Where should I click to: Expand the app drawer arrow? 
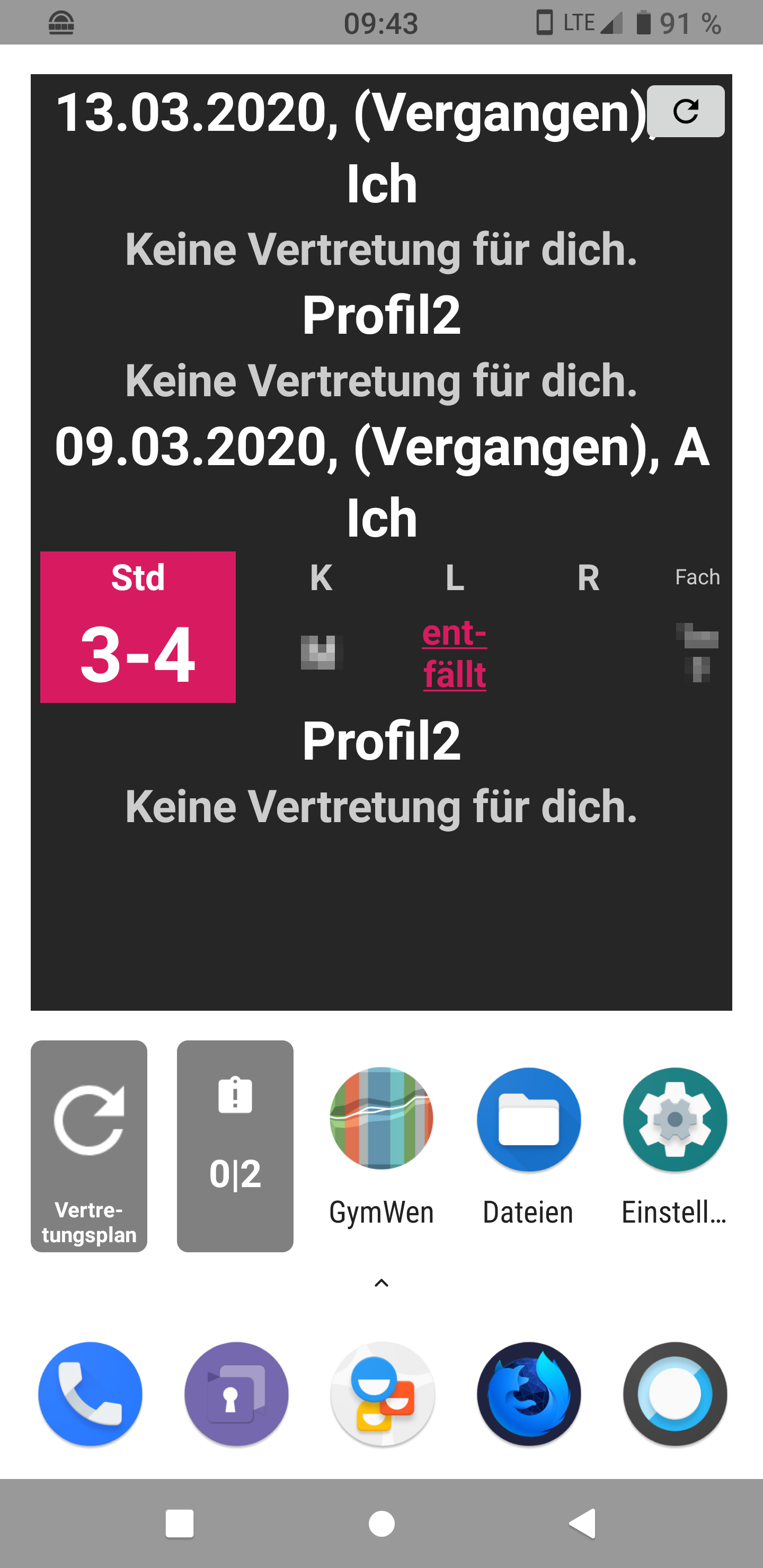(x=381, y=1283)
